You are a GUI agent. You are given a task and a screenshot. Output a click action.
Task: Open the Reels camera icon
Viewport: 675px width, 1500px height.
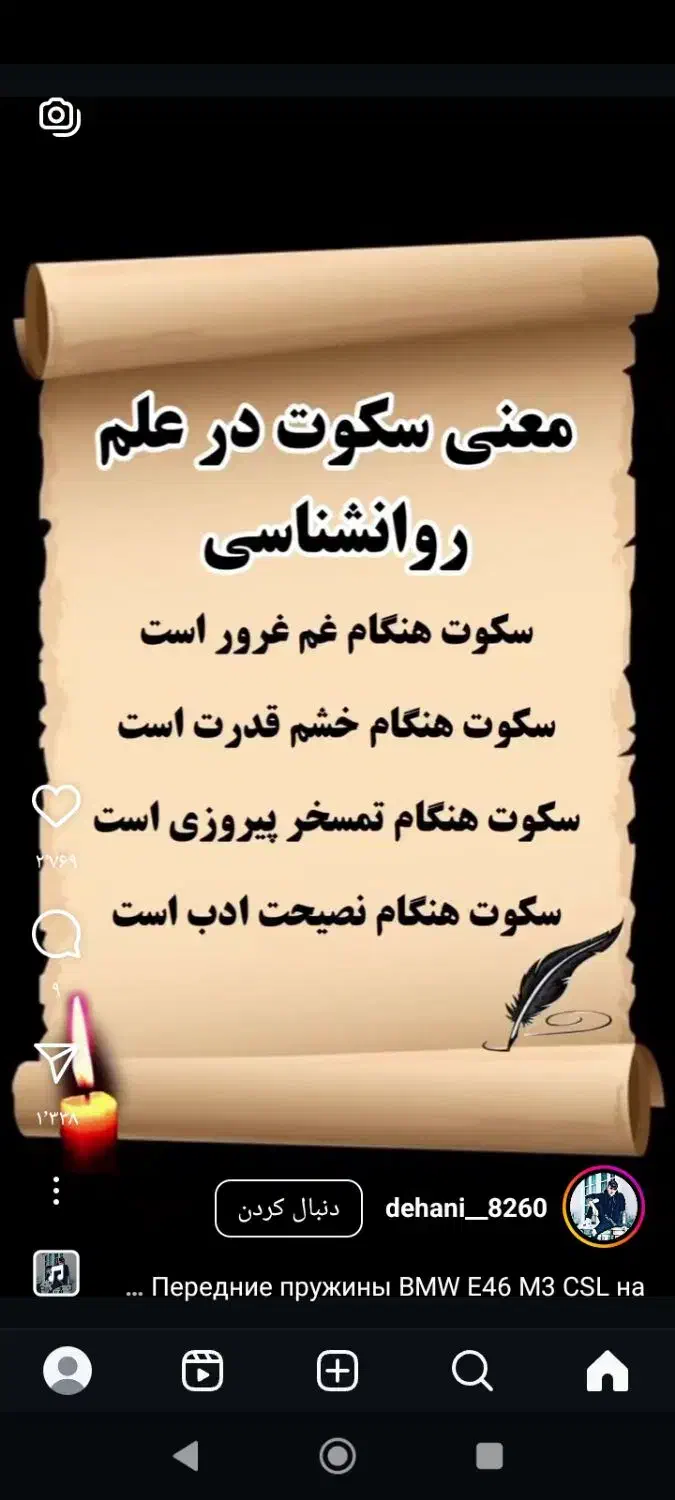pyautogui.click(x=60, y=117)
